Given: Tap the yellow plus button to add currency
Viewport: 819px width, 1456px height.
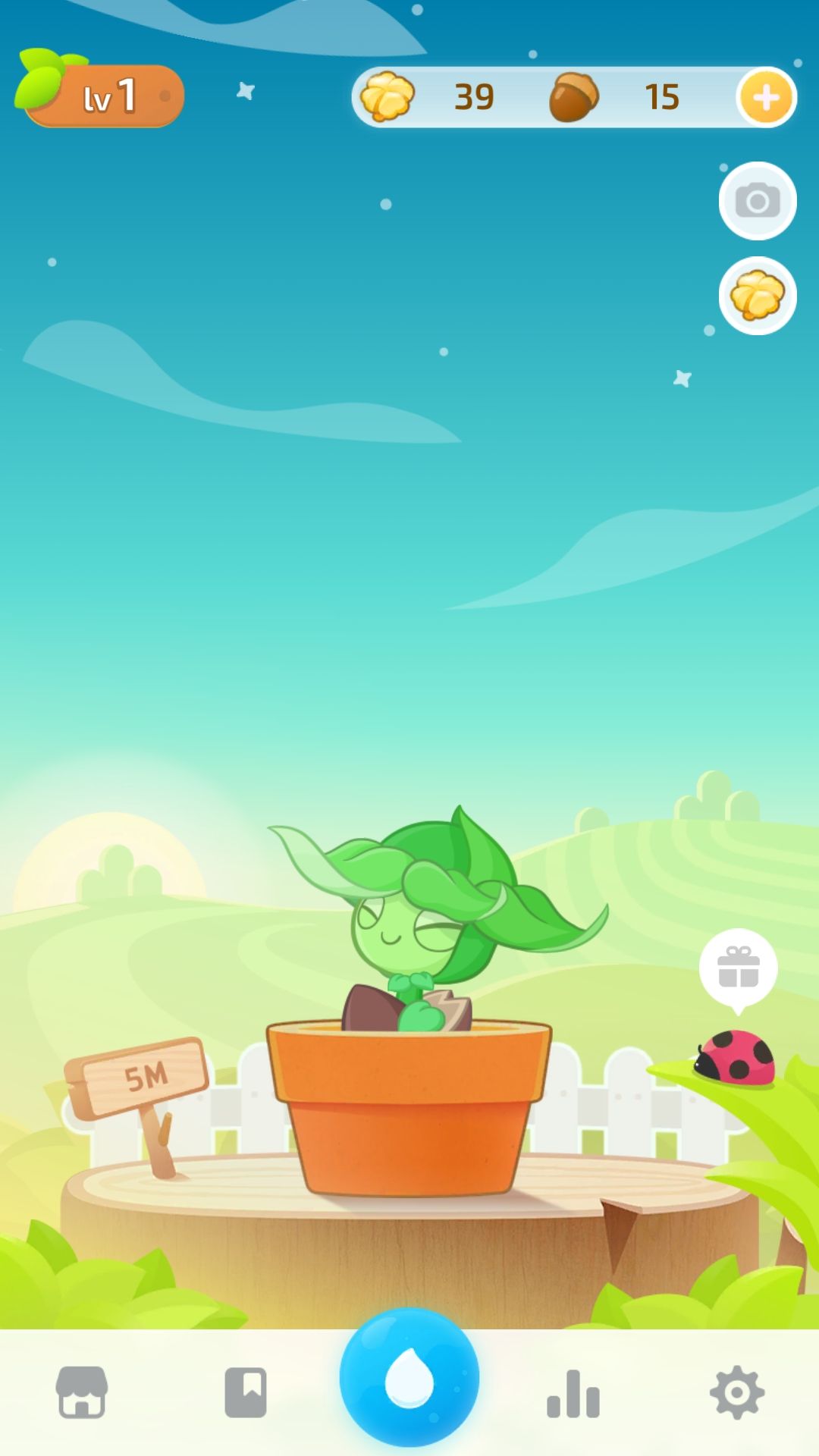Looking at the screenshot, I should [765, 97].
